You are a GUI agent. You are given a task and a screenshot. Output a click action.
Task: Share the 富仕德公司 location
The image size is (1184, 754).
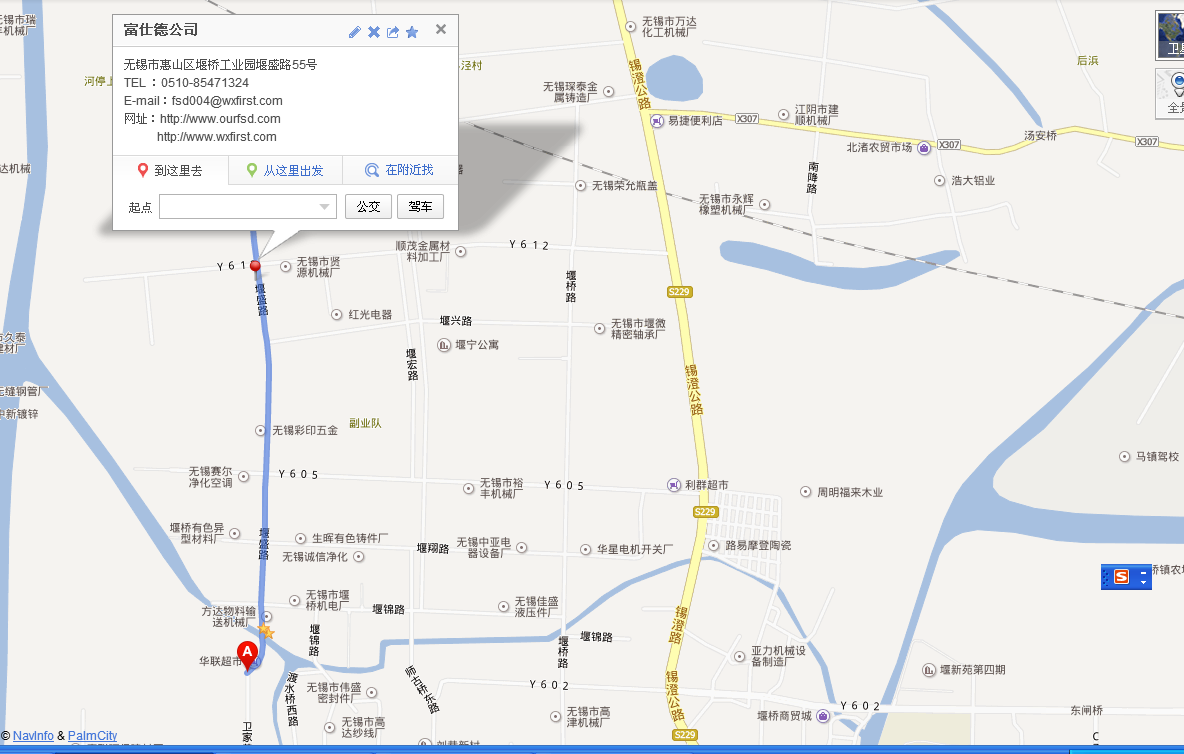pyautogui.click(x=393, y=32)
